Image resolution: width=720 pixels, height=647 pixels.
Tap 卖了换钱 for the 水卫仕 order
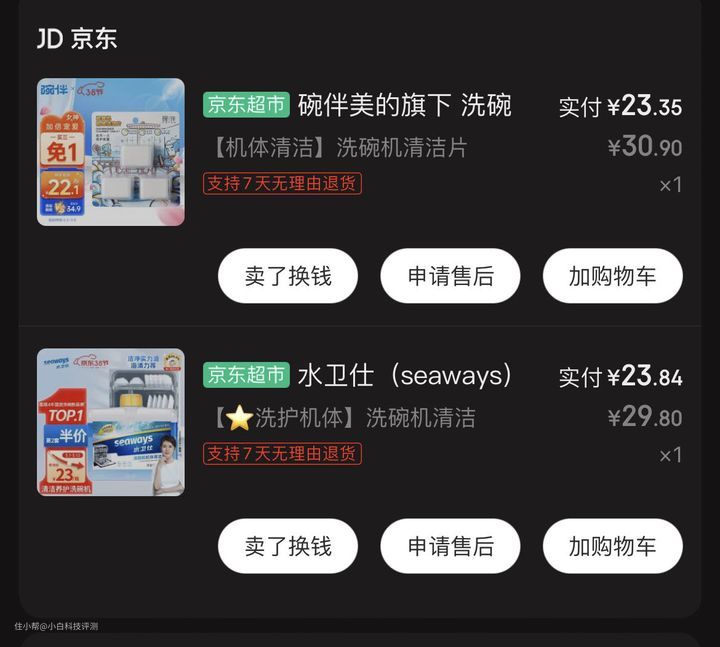[288, 546]
